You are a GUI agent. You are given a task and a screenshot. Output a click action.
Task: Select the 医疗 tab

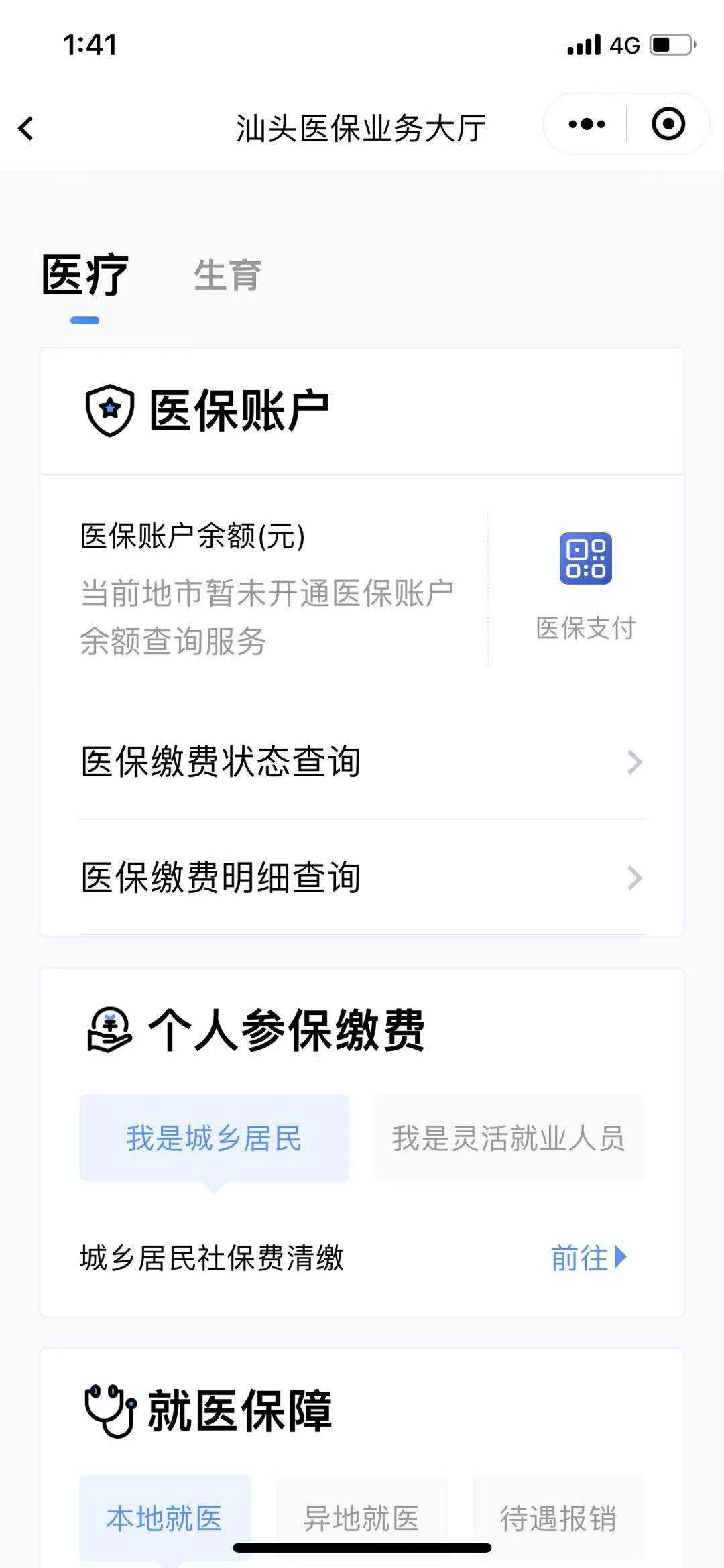(x=85, y=276)
